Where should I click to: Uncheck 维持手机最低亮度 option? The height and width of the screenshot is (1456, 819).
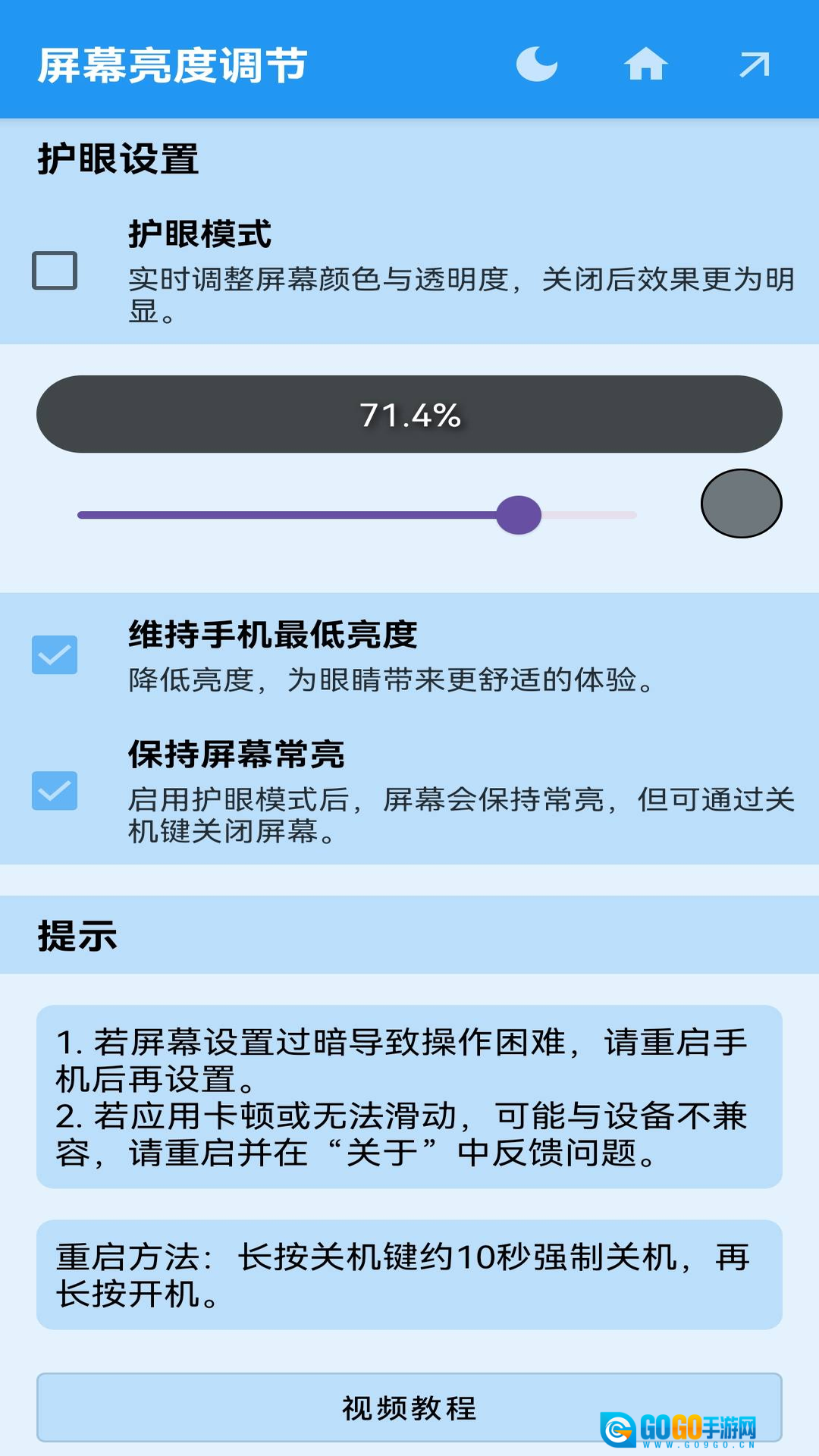pyautogui.click(x=55, y=655)
